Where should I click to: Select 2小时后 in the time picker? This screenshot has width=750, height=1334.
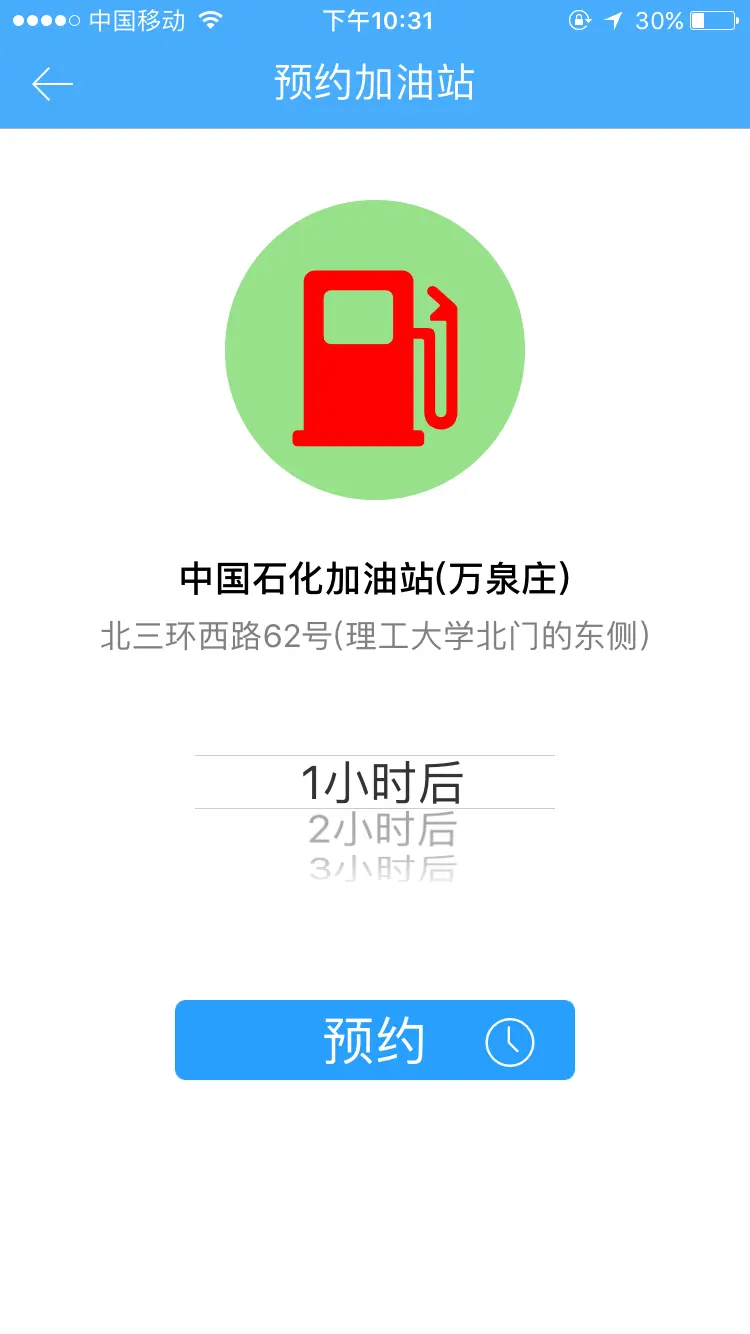(381, 830)
